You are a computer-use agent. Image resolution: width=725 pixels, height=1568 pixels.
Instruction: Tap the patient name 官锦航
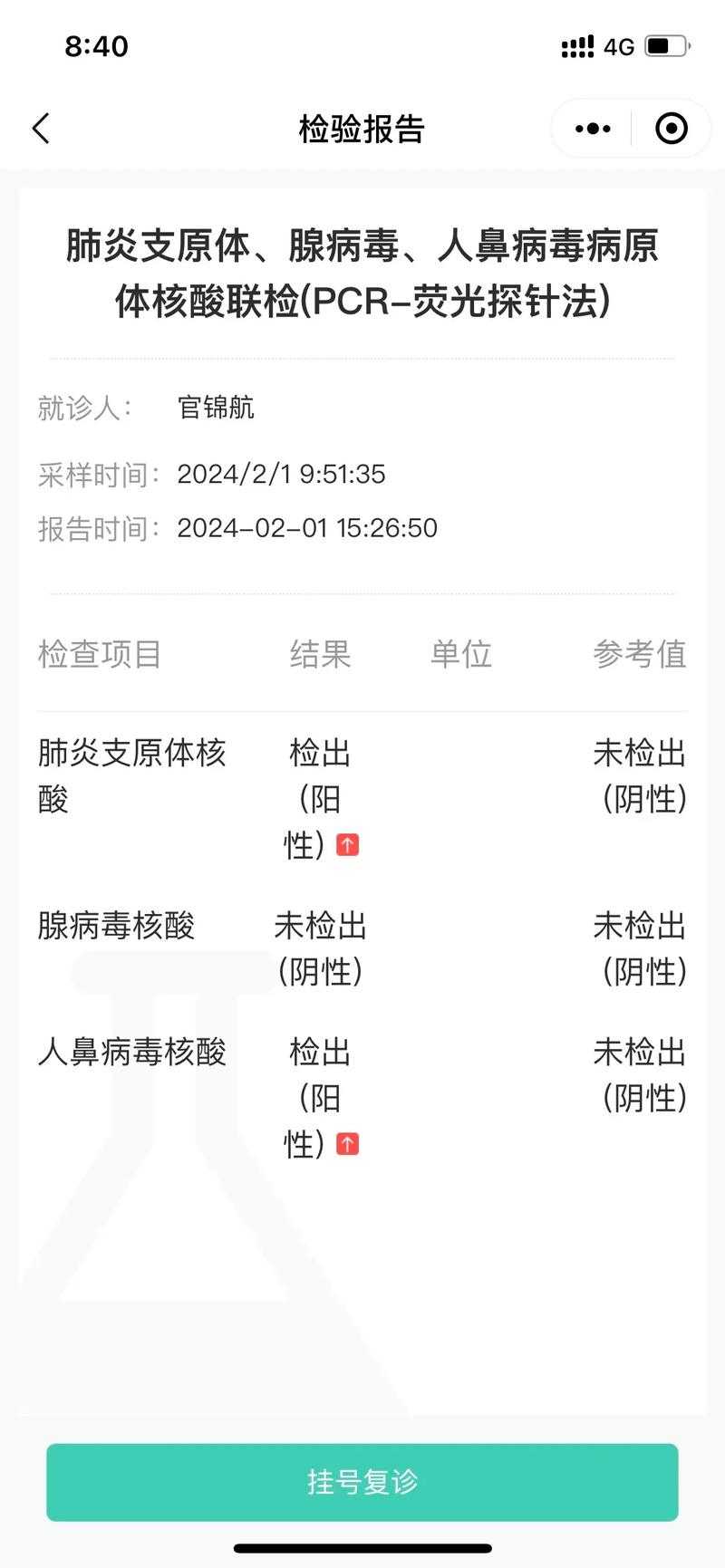pyautogui.click(x=217, y=408)
